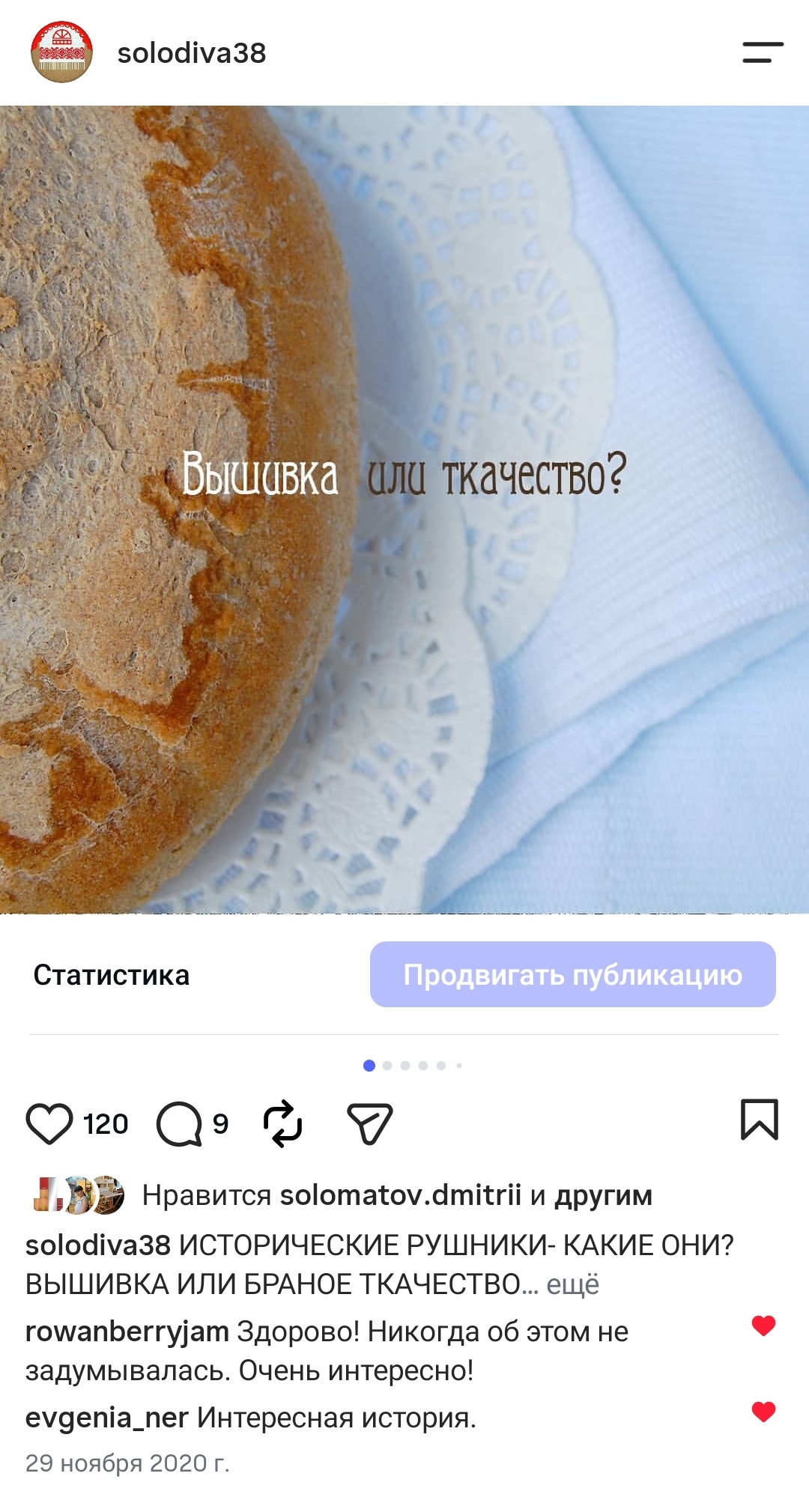Share the post via paper plane icon
809x1512 pixels.
370,1123
